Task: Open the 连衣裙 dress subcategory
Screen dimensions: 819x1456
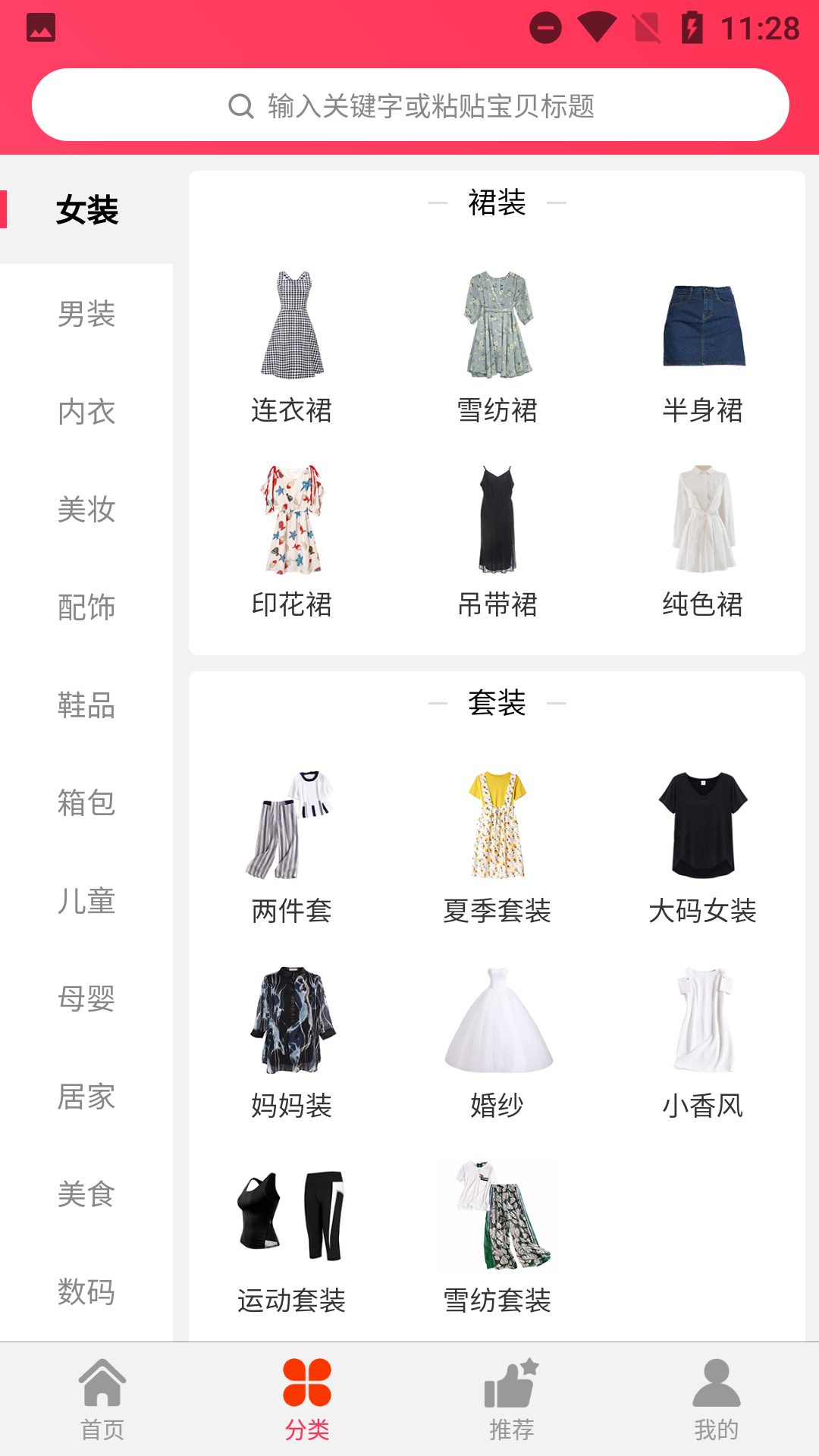Action: pos(291,326)
